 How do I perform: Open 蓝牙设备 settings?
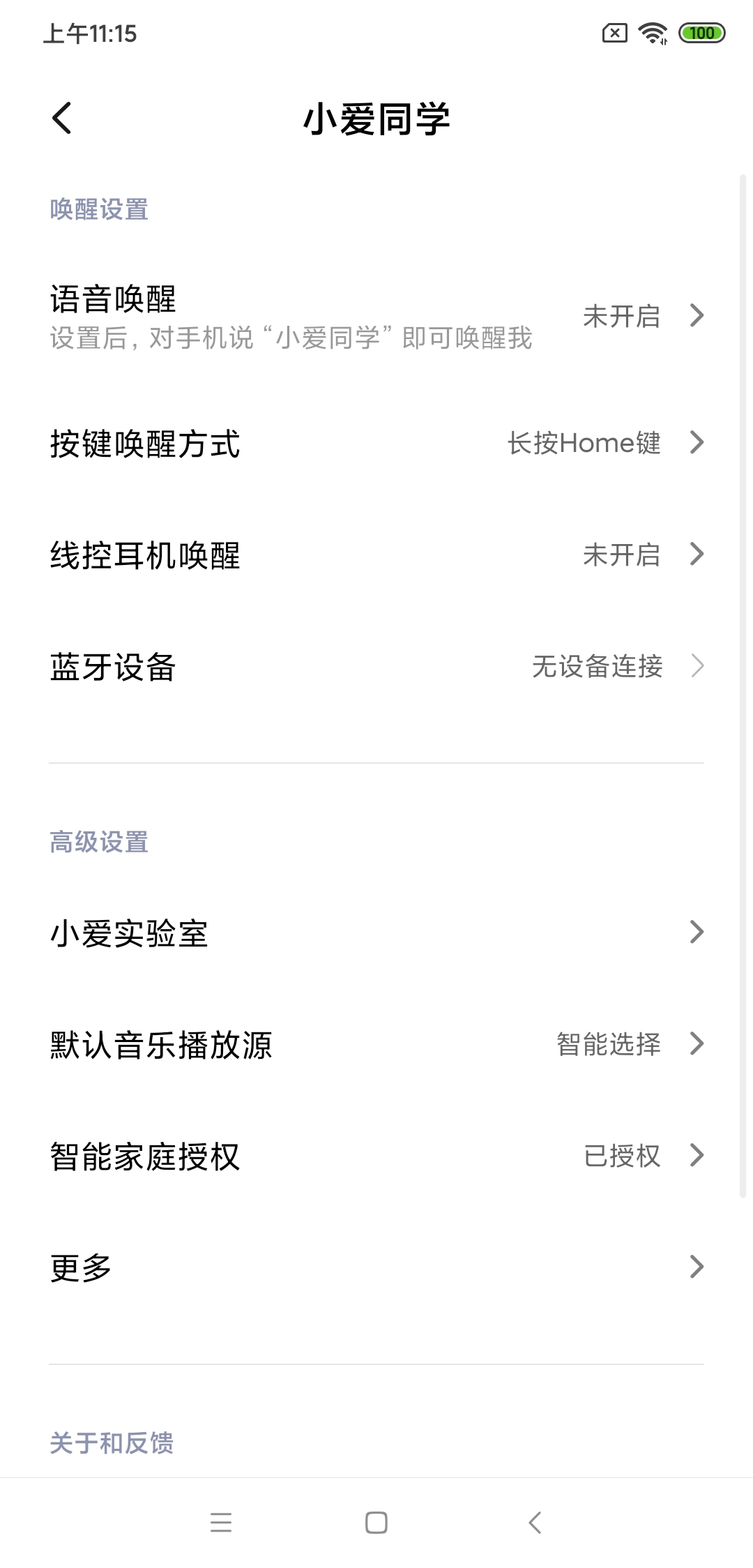[376, 667]
